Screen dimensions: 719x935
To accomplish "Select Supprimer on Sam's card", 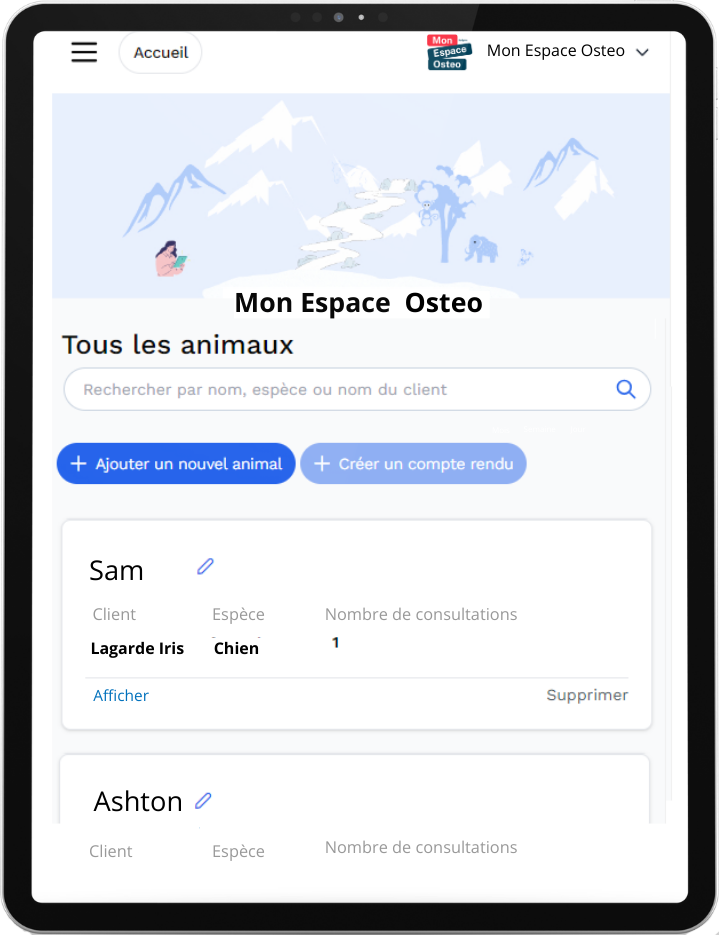I will (587, 695).
